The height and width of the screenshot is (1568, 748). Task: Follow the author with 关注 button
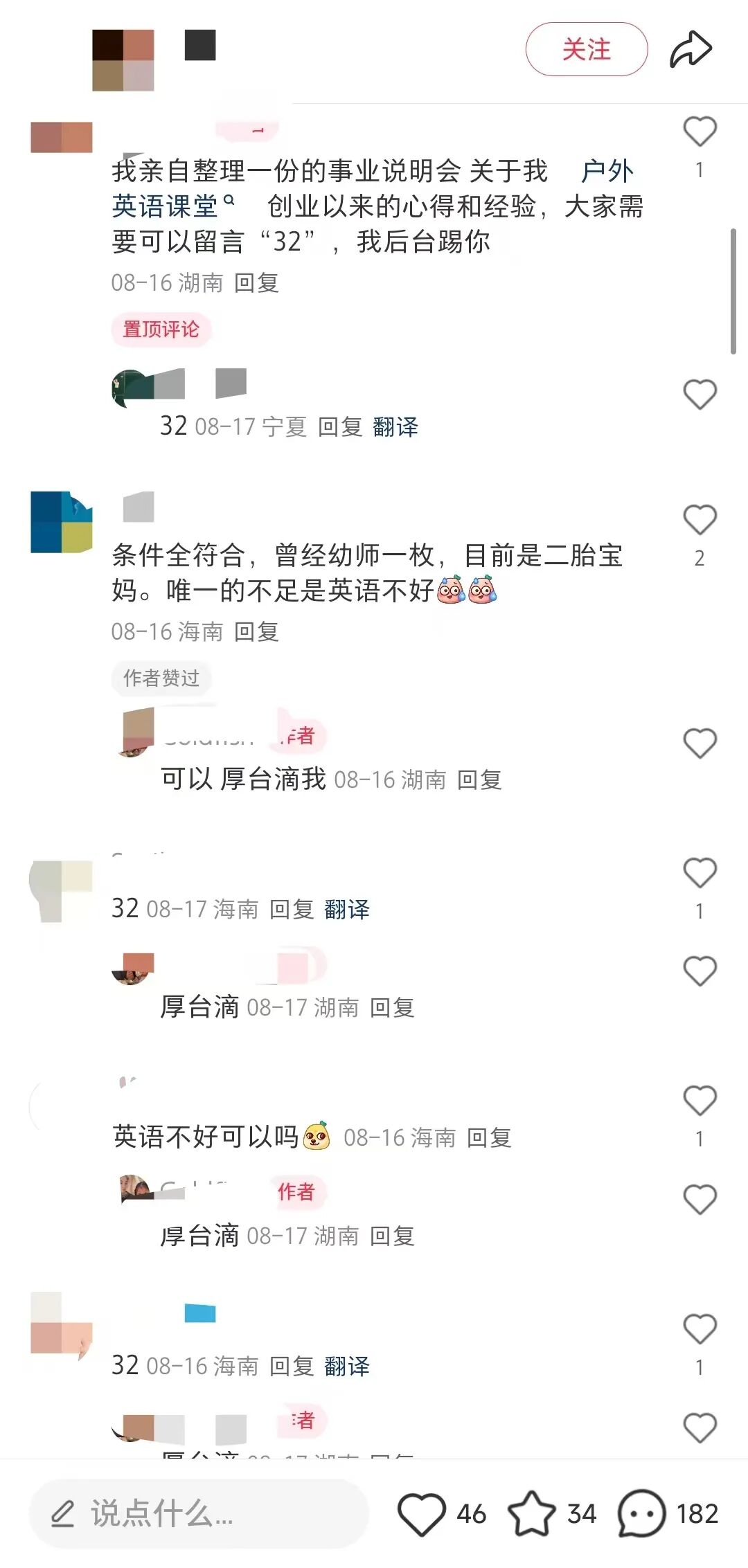point(587,49)
